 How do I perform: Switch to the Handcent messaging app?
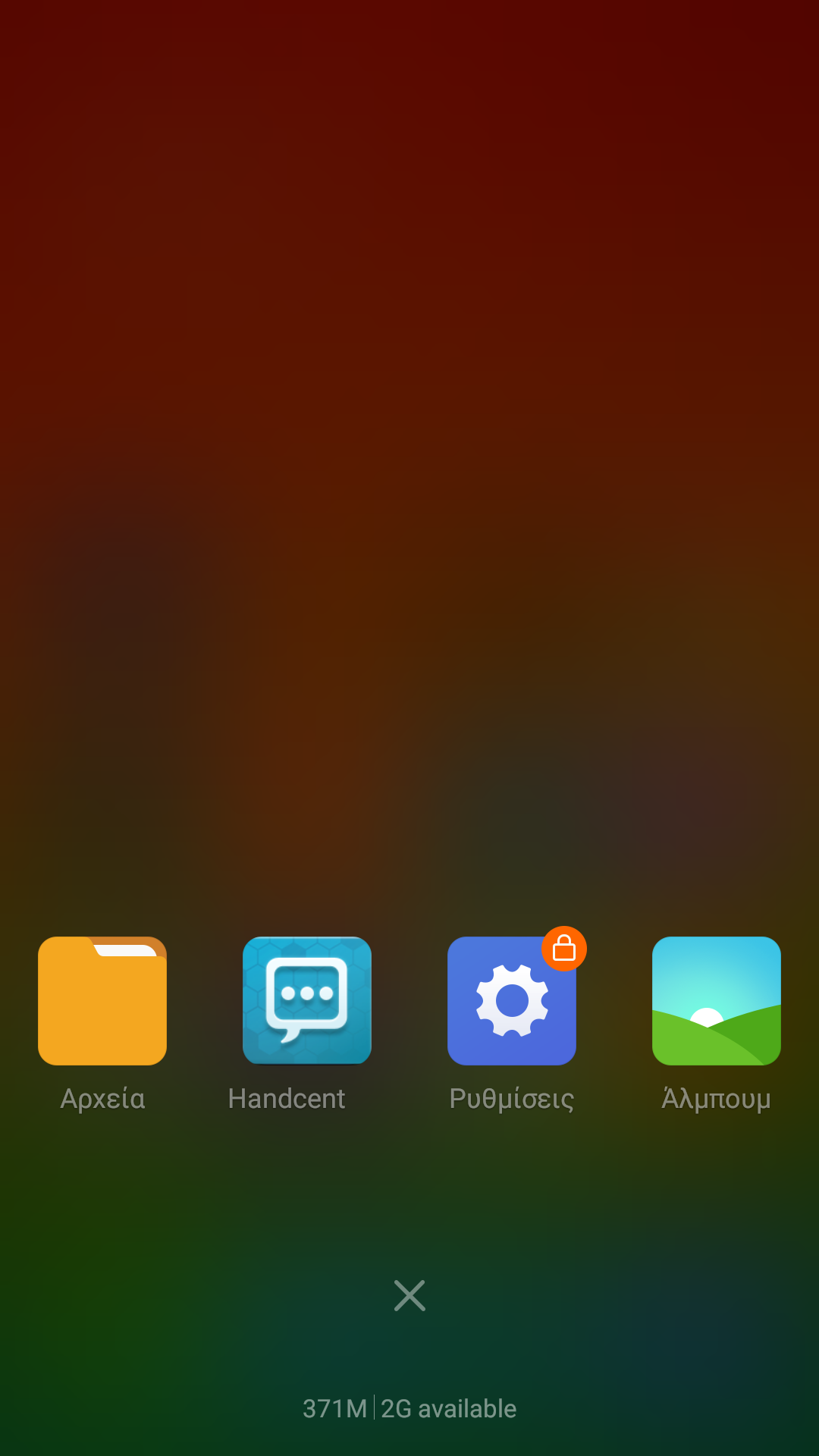pos(307,1001)
